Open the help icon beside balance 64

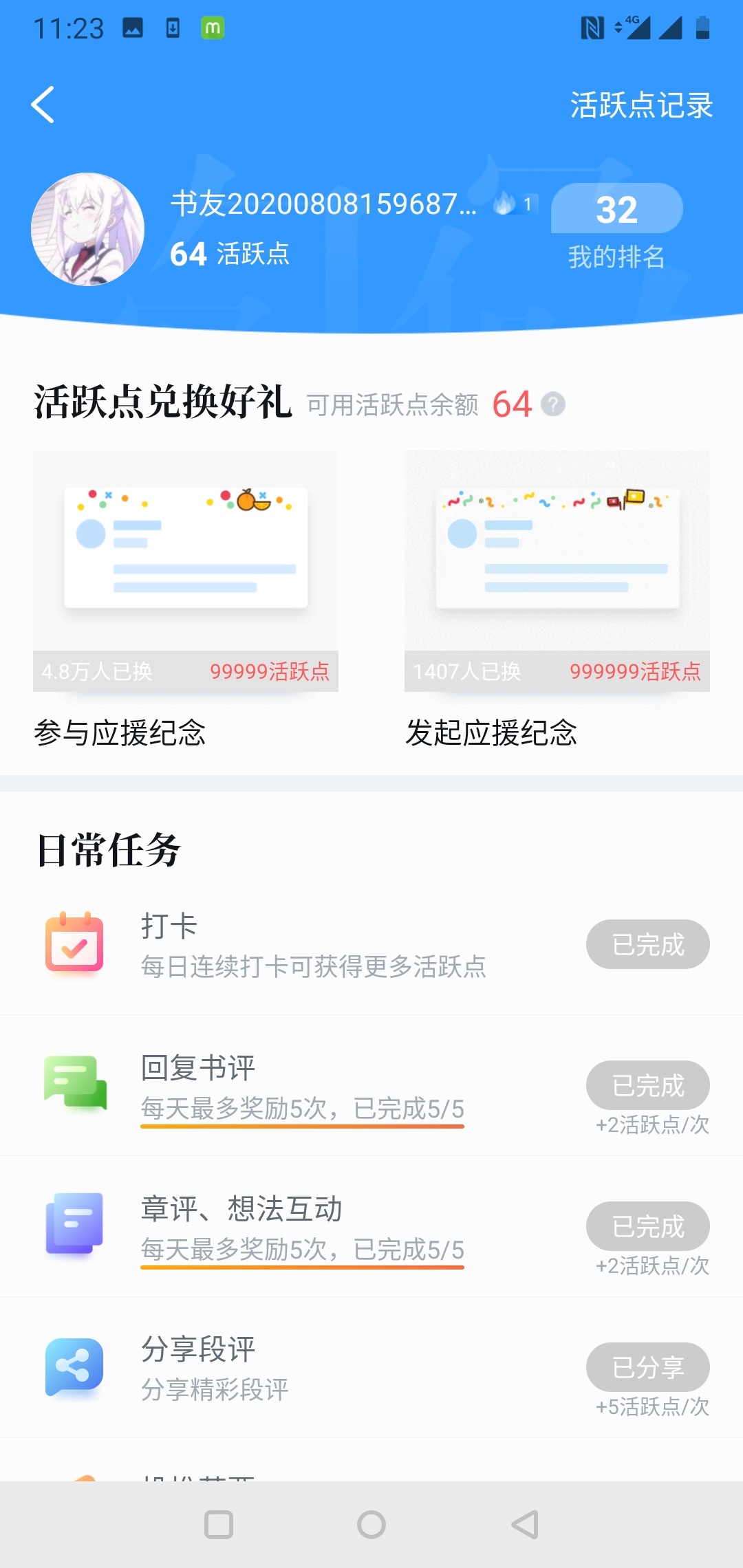552,404
